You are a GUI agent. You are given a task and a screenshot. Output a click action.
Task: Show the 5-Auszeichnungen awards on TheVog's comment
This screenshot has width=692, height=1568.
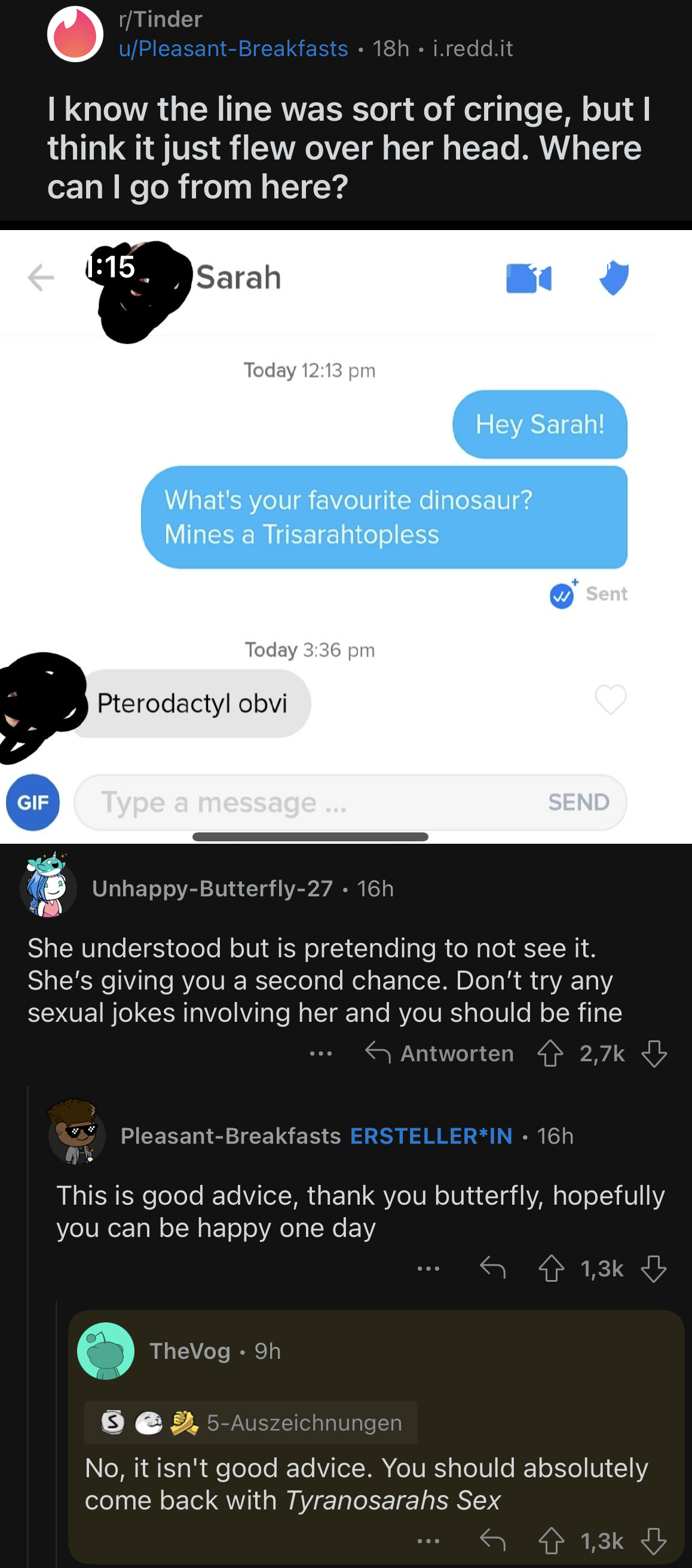pyautogui.click(x=251, y=1423)
